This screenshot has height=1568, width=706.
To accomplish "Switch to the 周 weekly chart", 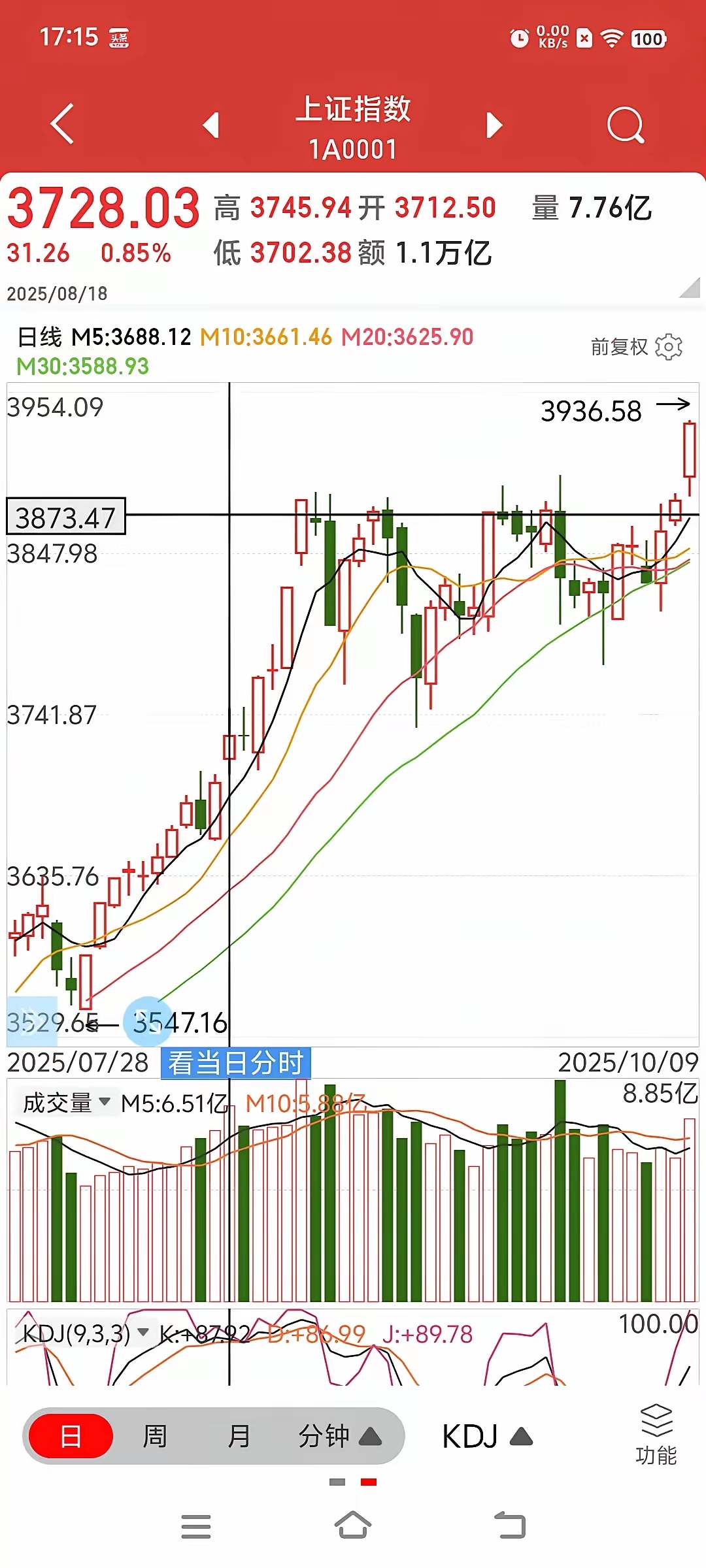I will click(x=155, y=1436).
